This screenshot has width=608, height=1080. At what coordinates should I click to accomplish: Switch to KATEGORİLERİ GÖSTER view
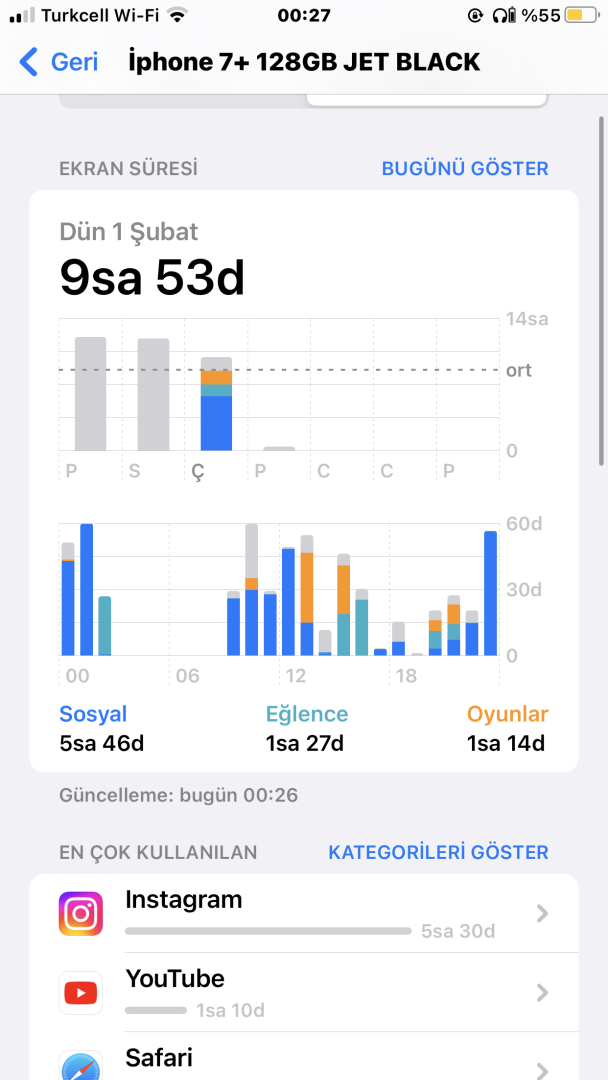[438, 852]
